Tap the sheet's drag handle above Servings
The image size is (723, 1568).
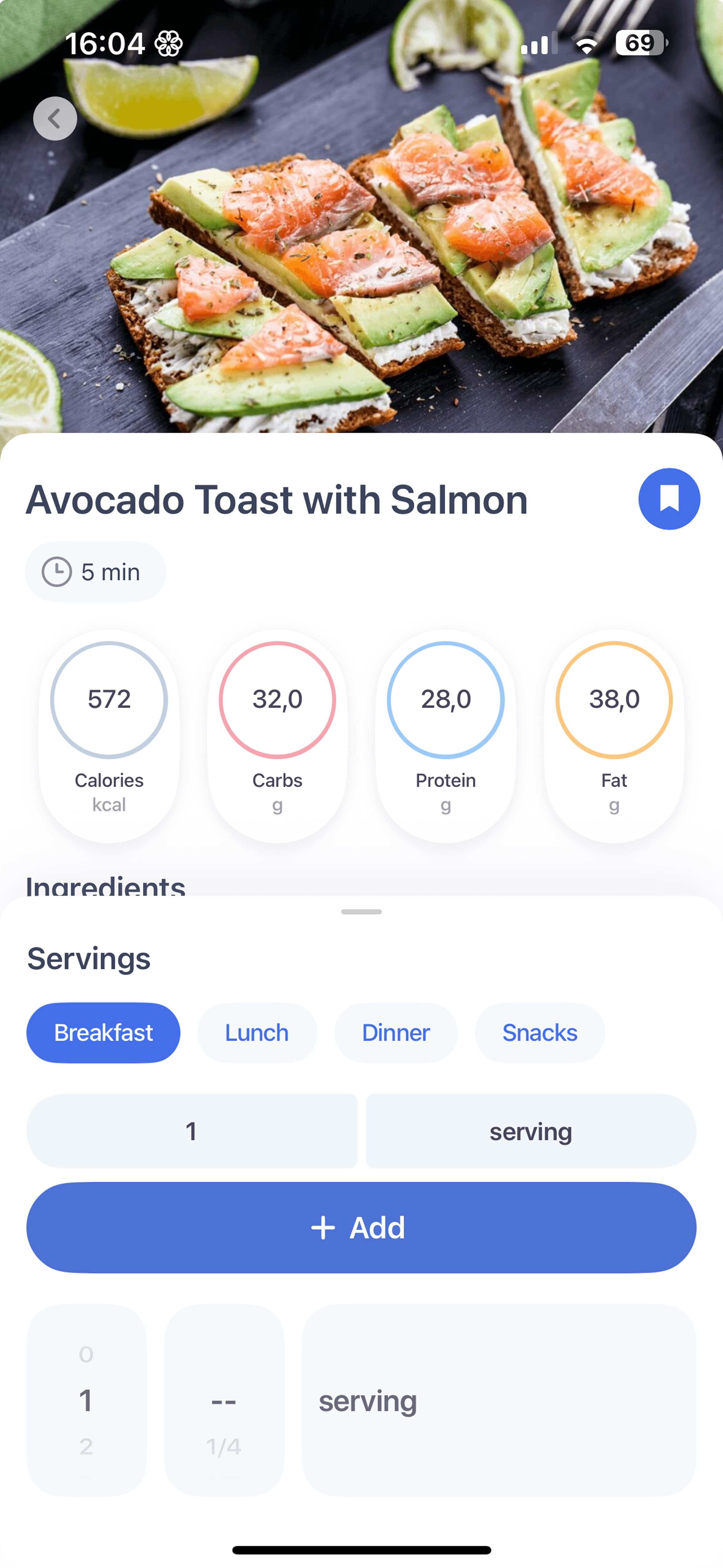point(361,911)
